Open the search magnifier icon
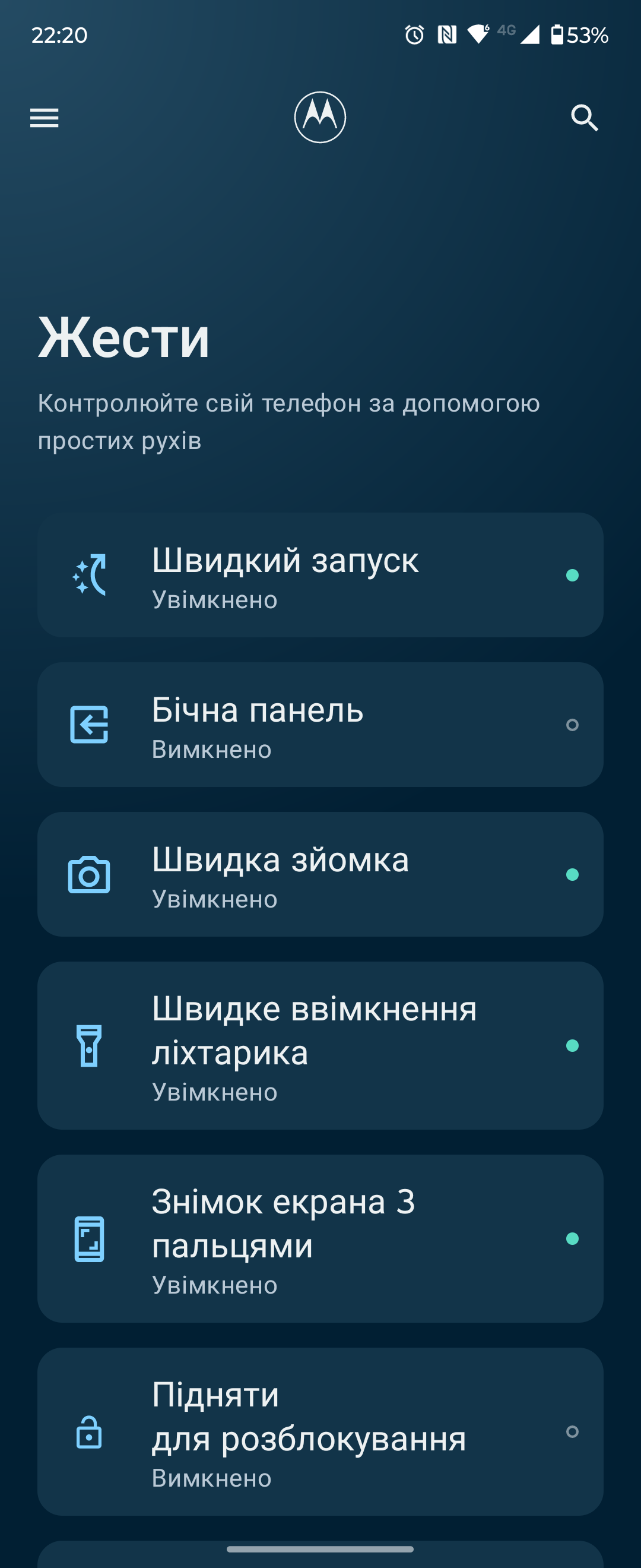Viewport: 641px width, 1568px height. (x=585, y=118)
